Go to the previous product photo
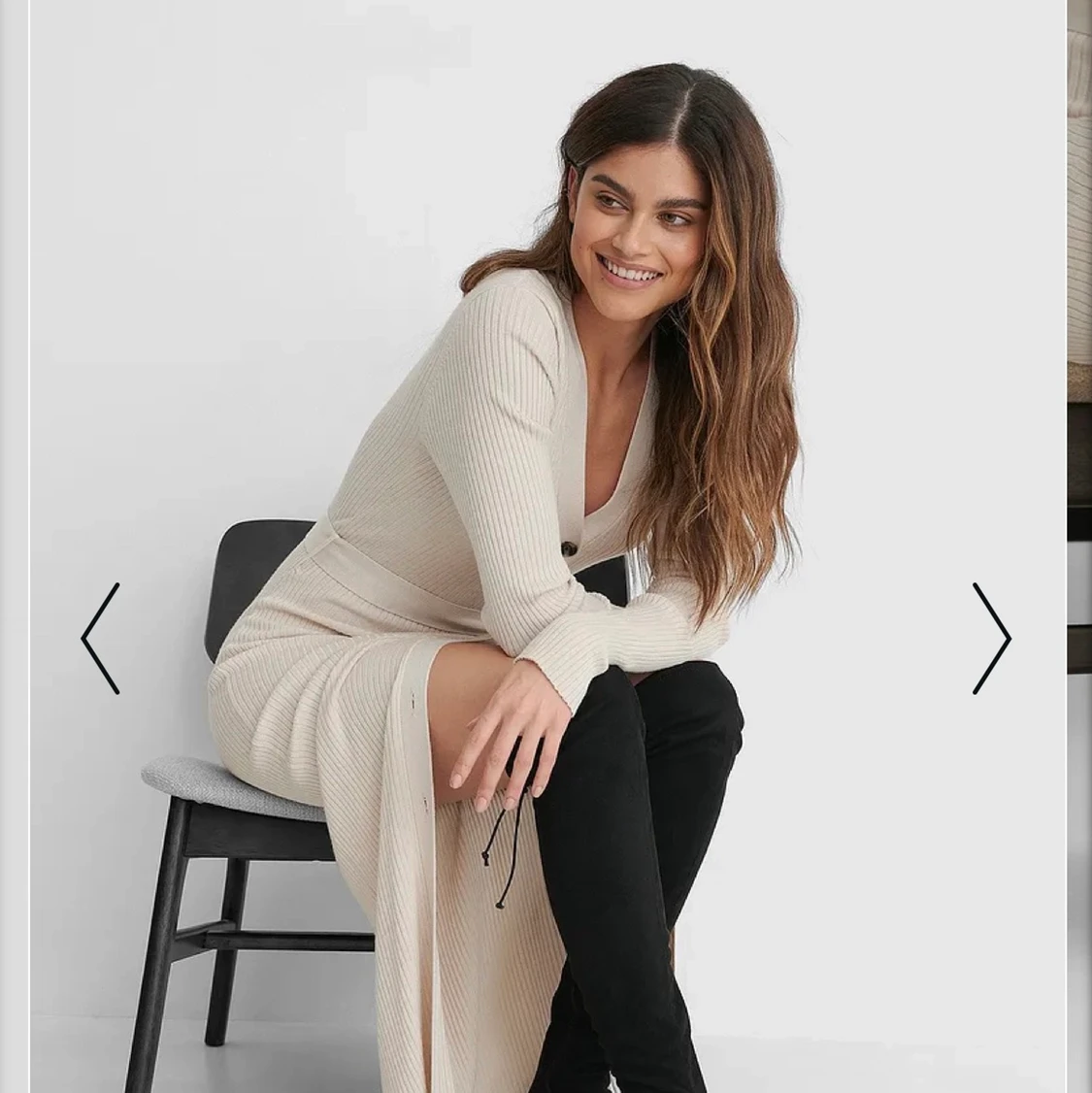Image resolution: width=1092 pixels, height=1093 pixels. tap(100, 639)
